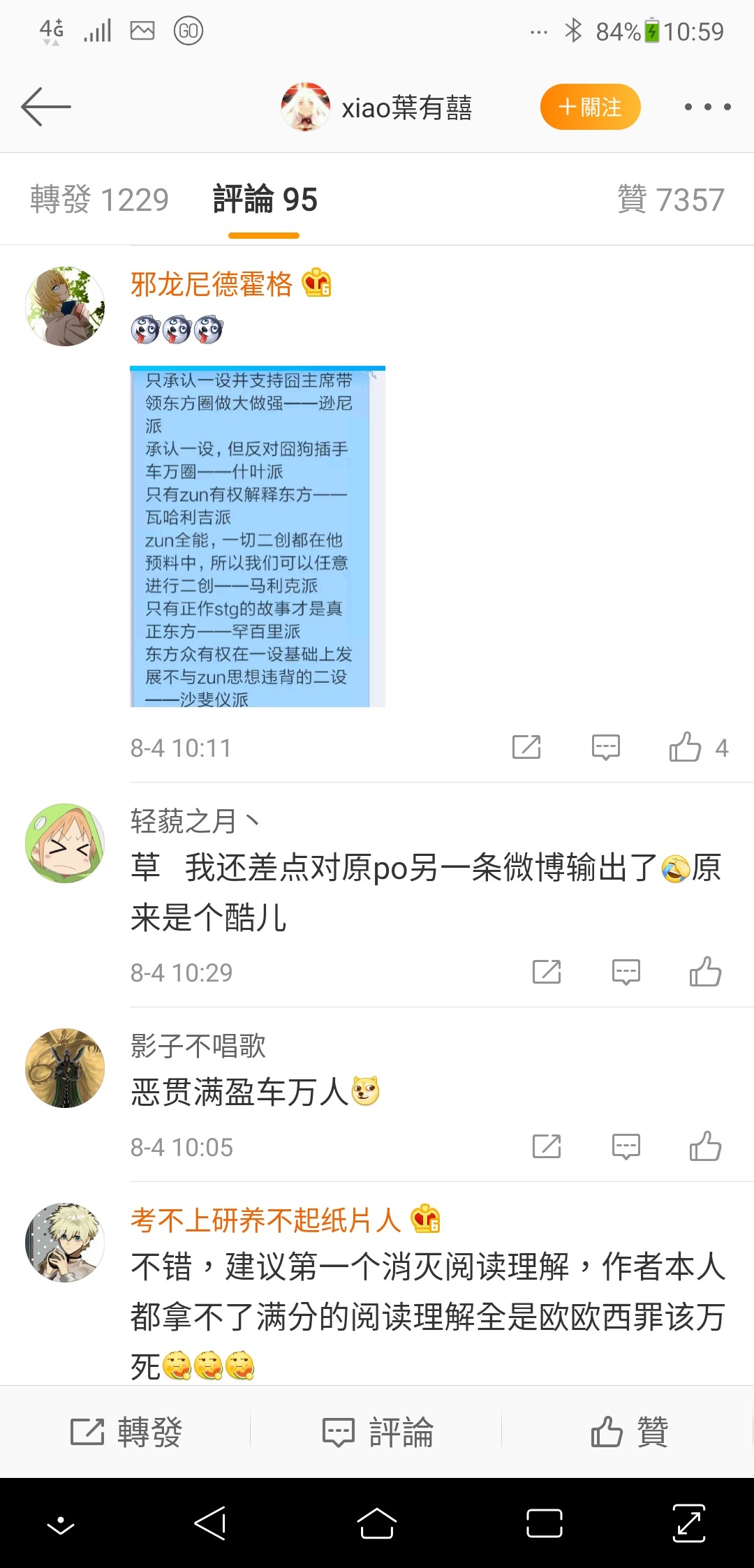Reply to 轻藐之月's comment
This screenshot has height=1568, width=754.
626,972
